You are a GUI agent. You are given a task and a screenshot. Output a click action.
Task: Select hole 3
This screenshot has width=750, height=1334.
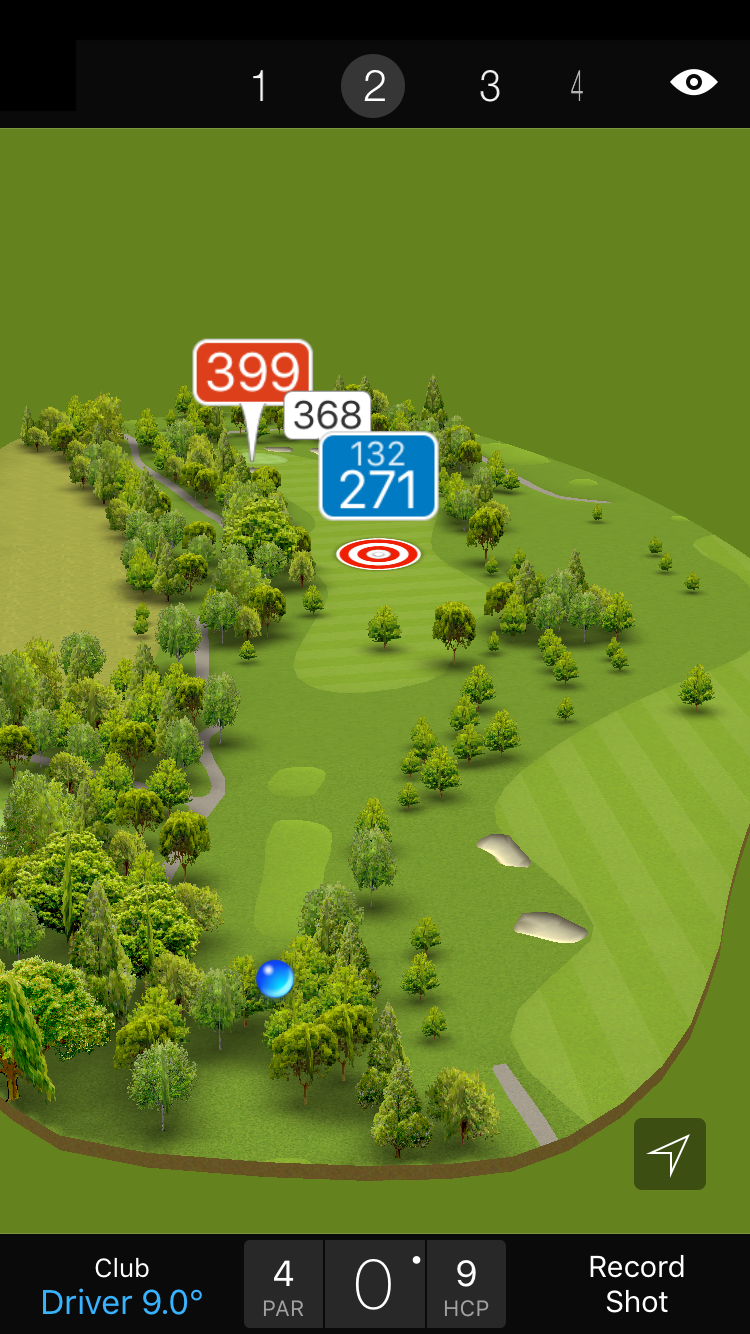489,86
